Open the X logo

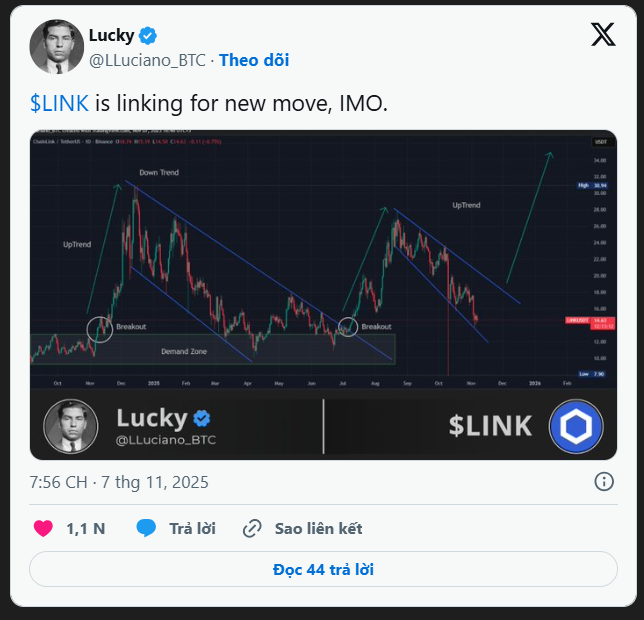point(603,35)
